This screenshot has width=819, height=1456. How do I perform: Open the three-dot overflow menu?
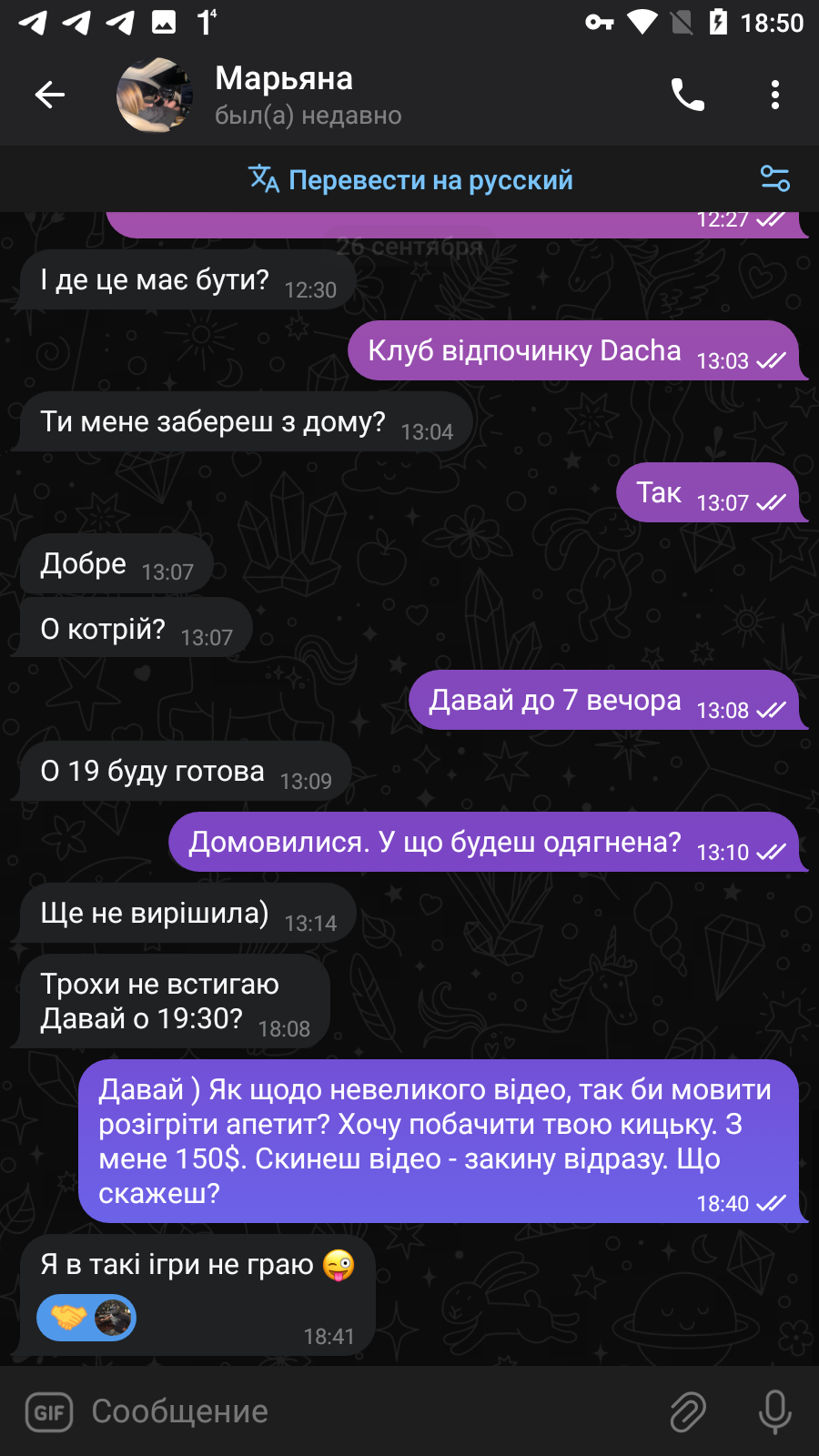point(775,95)
